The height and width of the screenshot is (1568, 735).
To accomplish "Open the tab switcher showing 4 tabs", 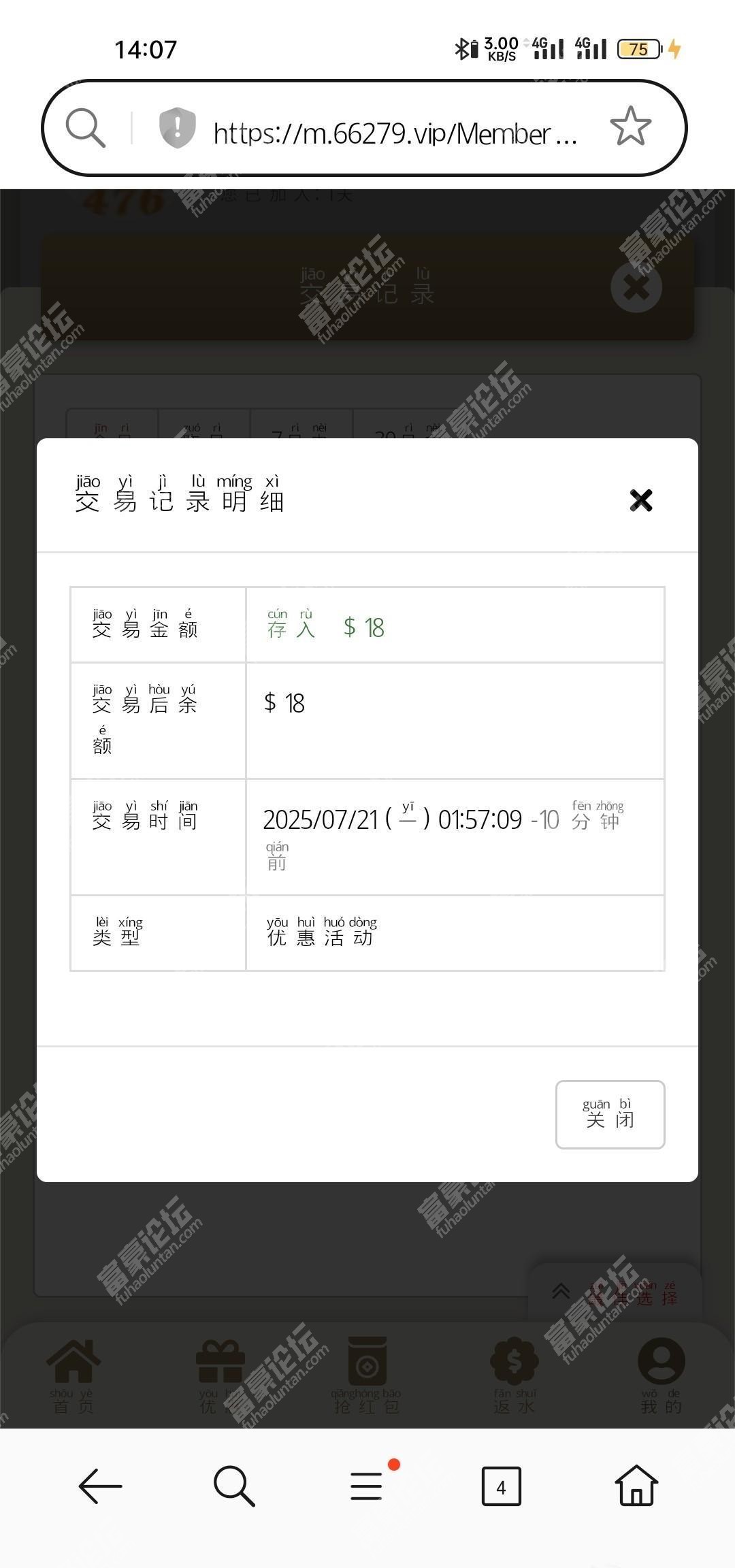I will (x=502, y=1486).
